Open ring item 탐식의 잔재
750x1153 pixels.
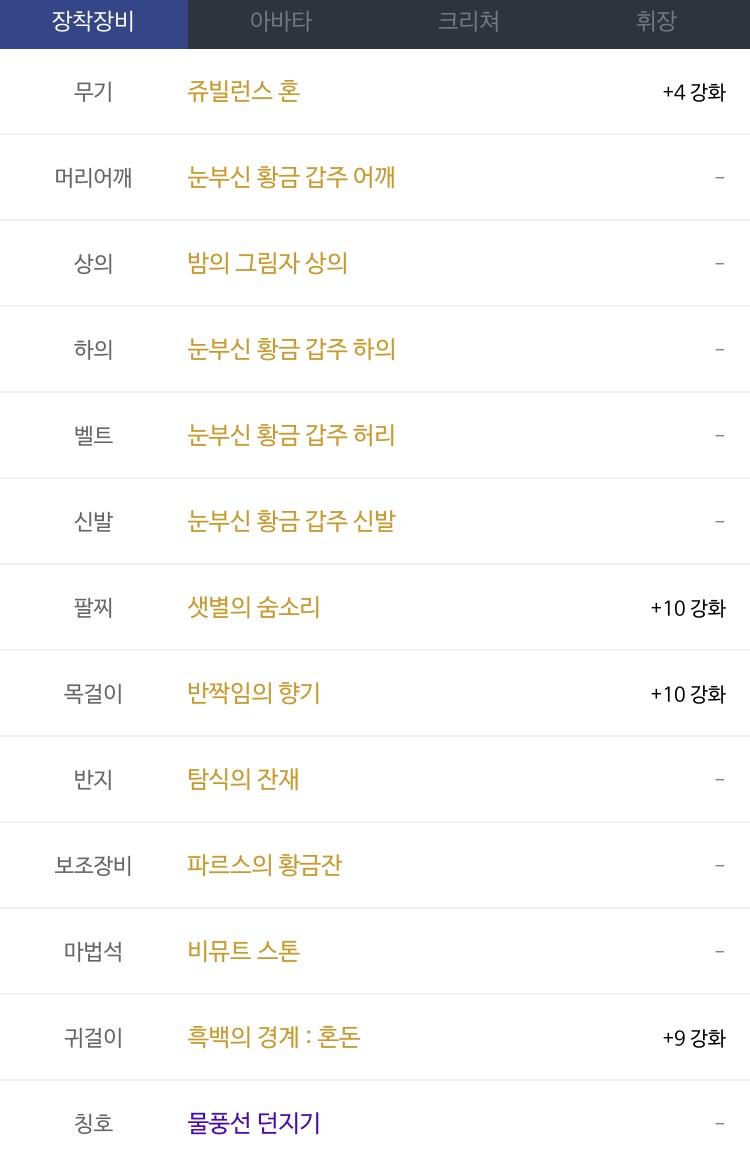tap(243, 780)
